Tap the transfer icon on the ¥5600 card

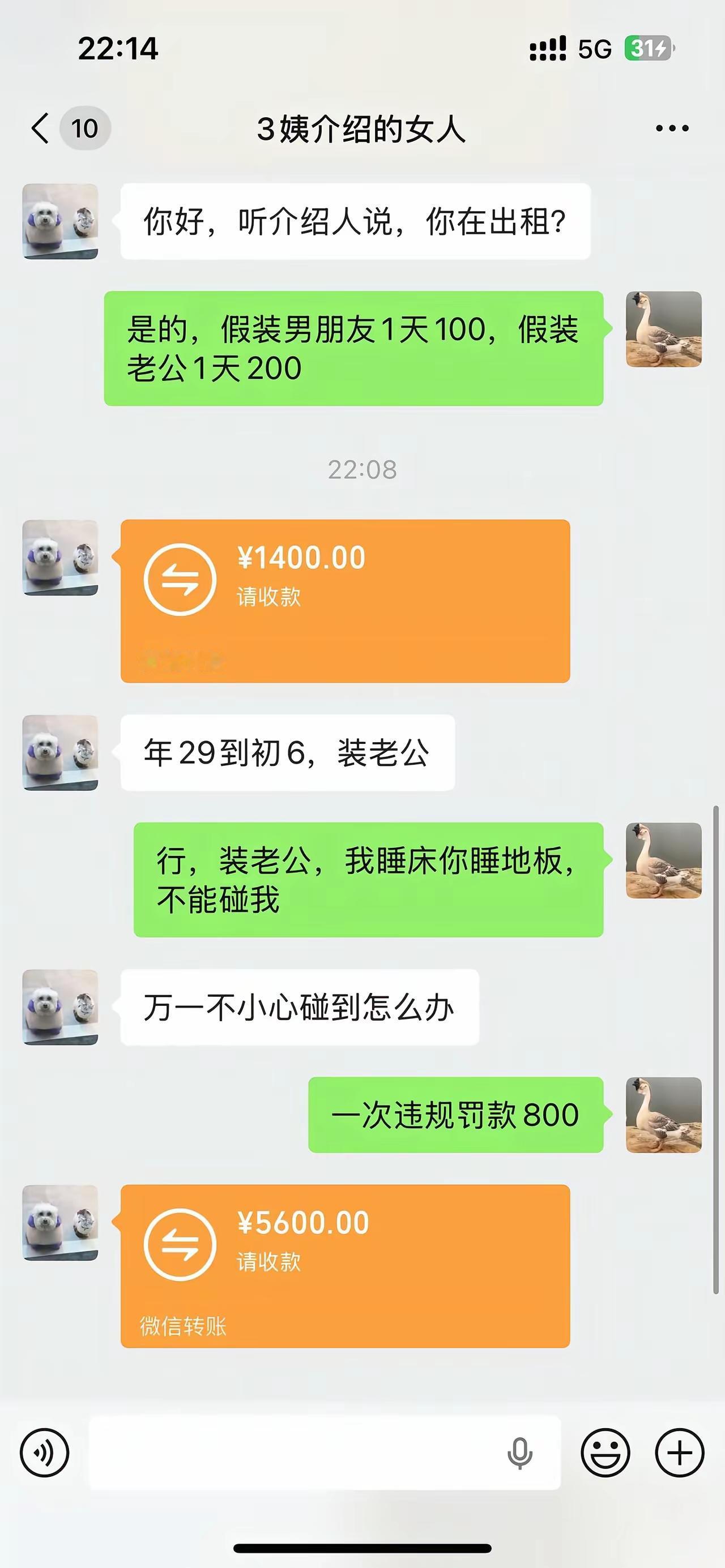coord(181,1245)
